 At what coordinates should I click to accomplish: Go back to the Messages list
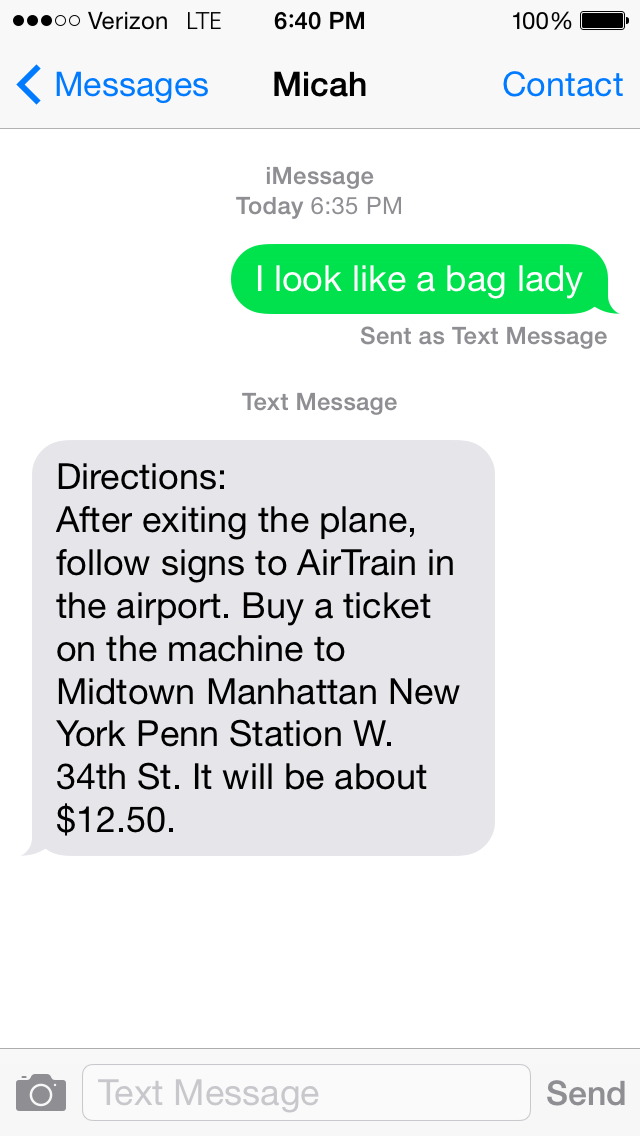(112, 86)
